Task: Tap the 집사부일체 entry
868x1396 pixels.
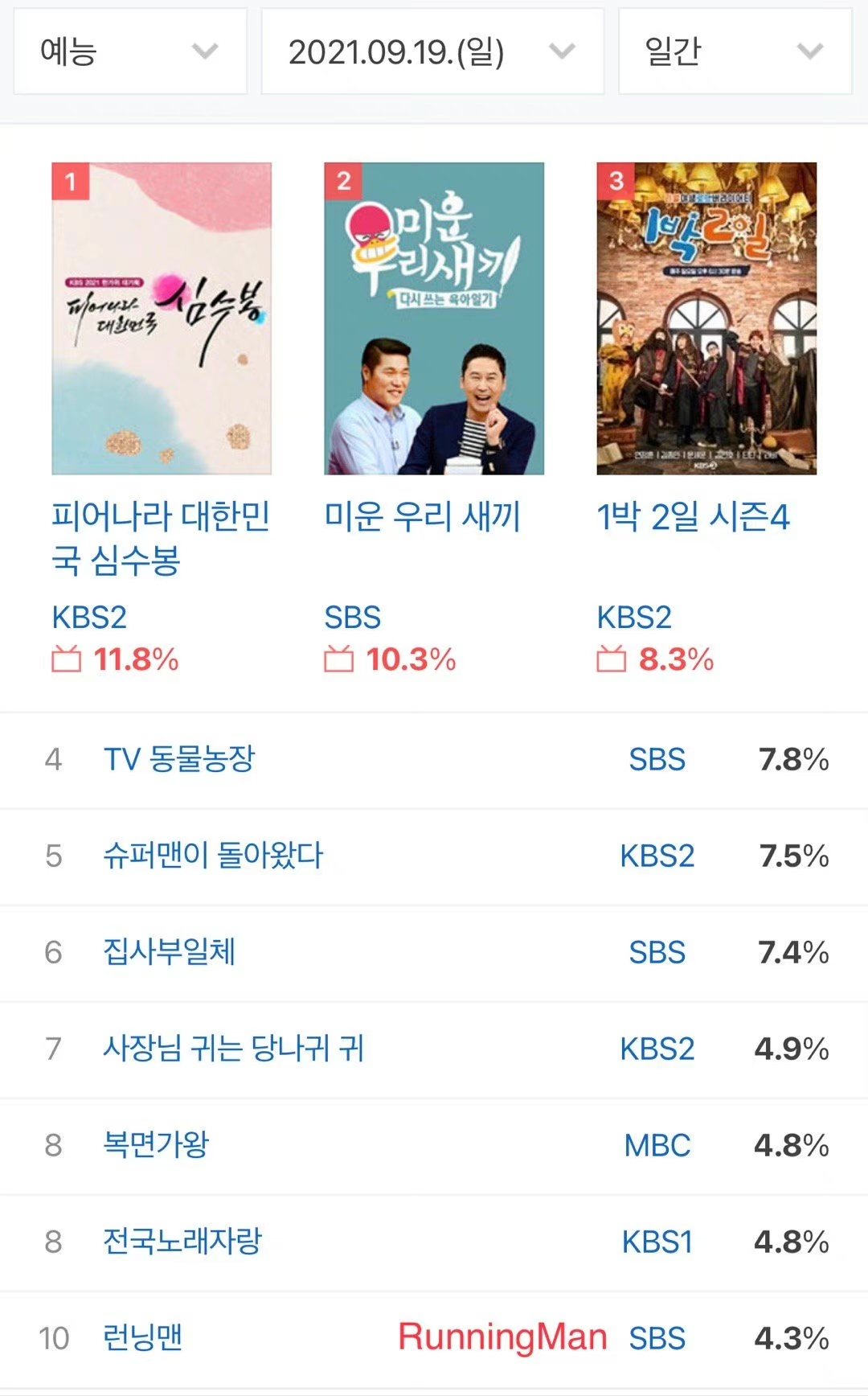Action: 434,954
